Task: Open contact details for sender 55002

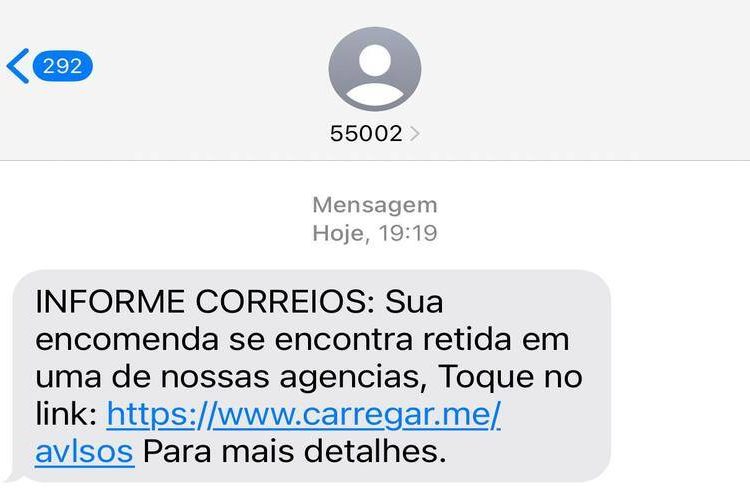Action: coord(375,133)
